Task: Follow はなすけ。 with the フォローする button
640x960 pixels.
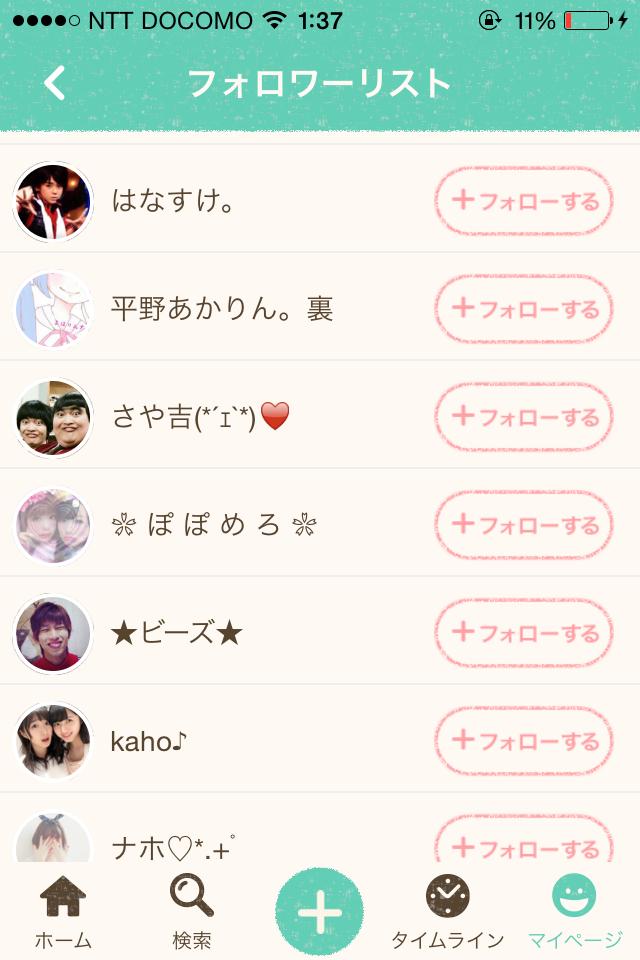Action: coord(523,201)
